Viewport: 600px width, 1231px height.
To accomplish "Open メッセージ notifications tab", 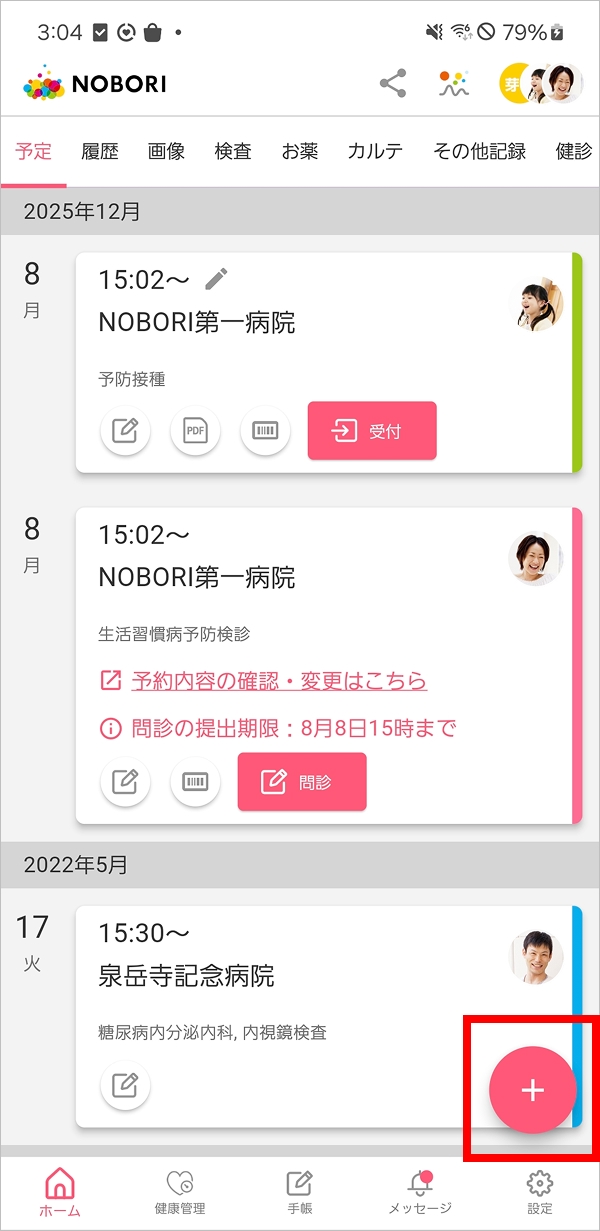I will click(420, 1193).
